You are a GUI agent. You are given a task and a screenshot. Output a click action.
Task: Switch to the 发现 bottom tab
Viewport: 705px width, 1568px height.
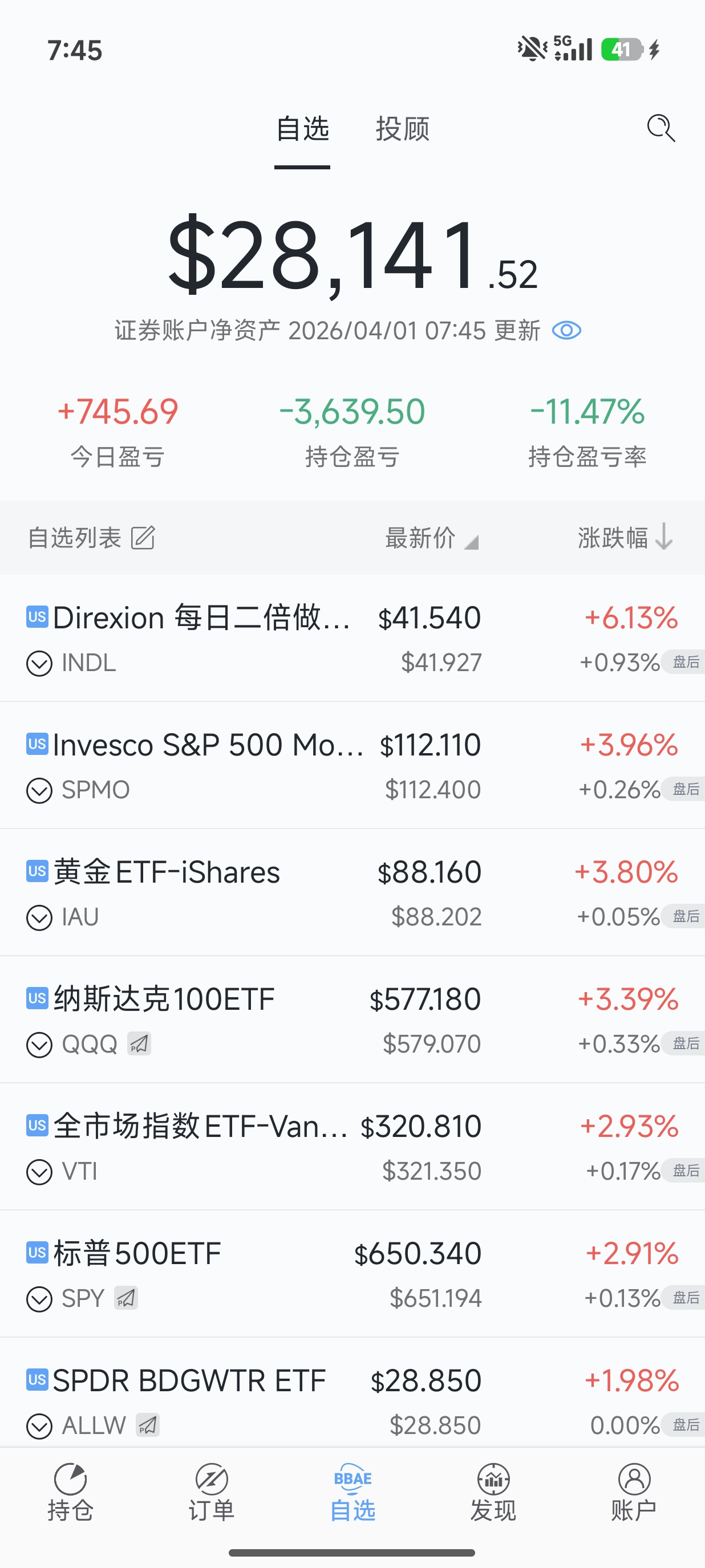(493, 1492)
